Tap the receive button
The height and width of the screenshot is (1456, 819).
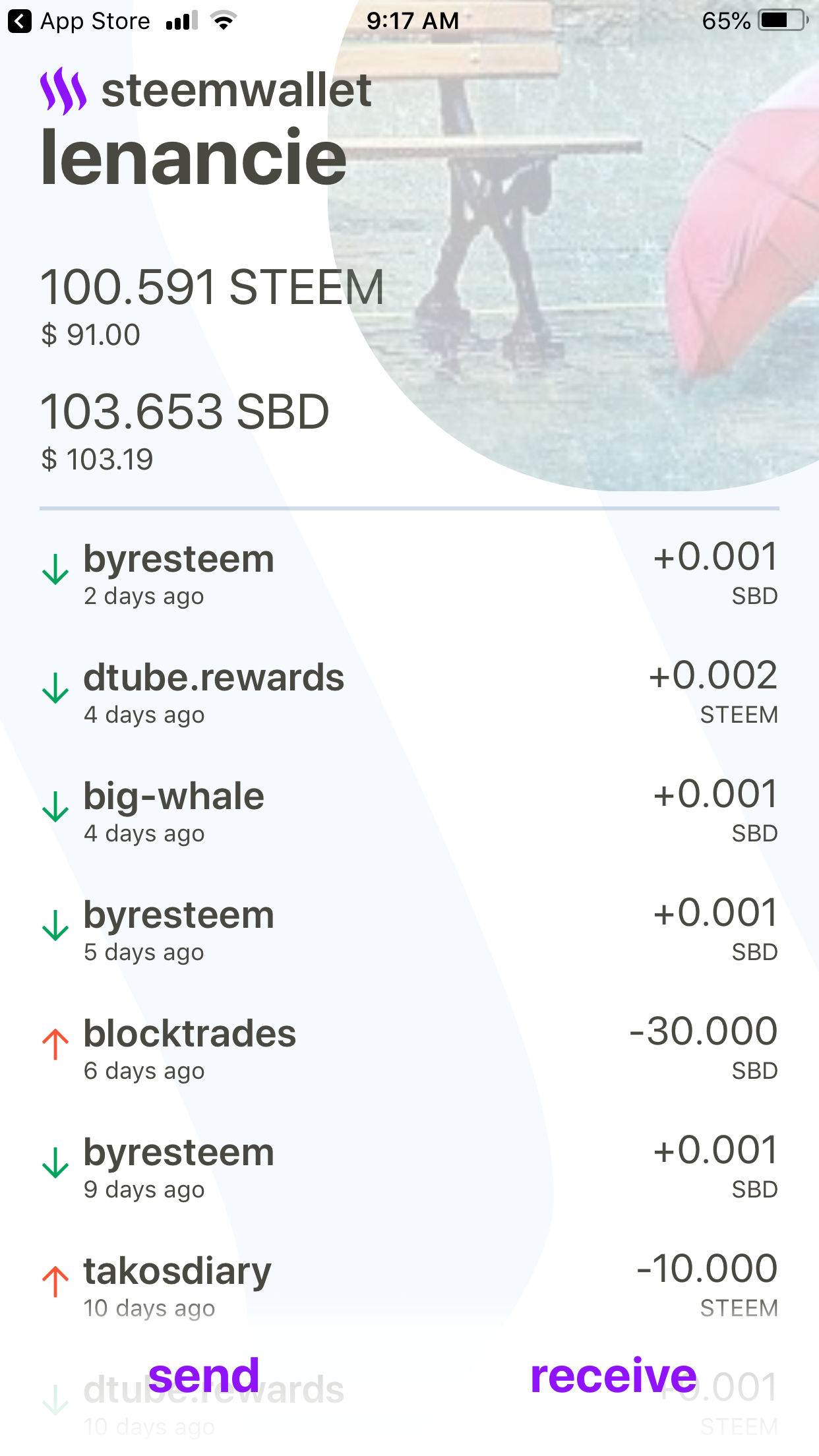(x=613, y=1376)
